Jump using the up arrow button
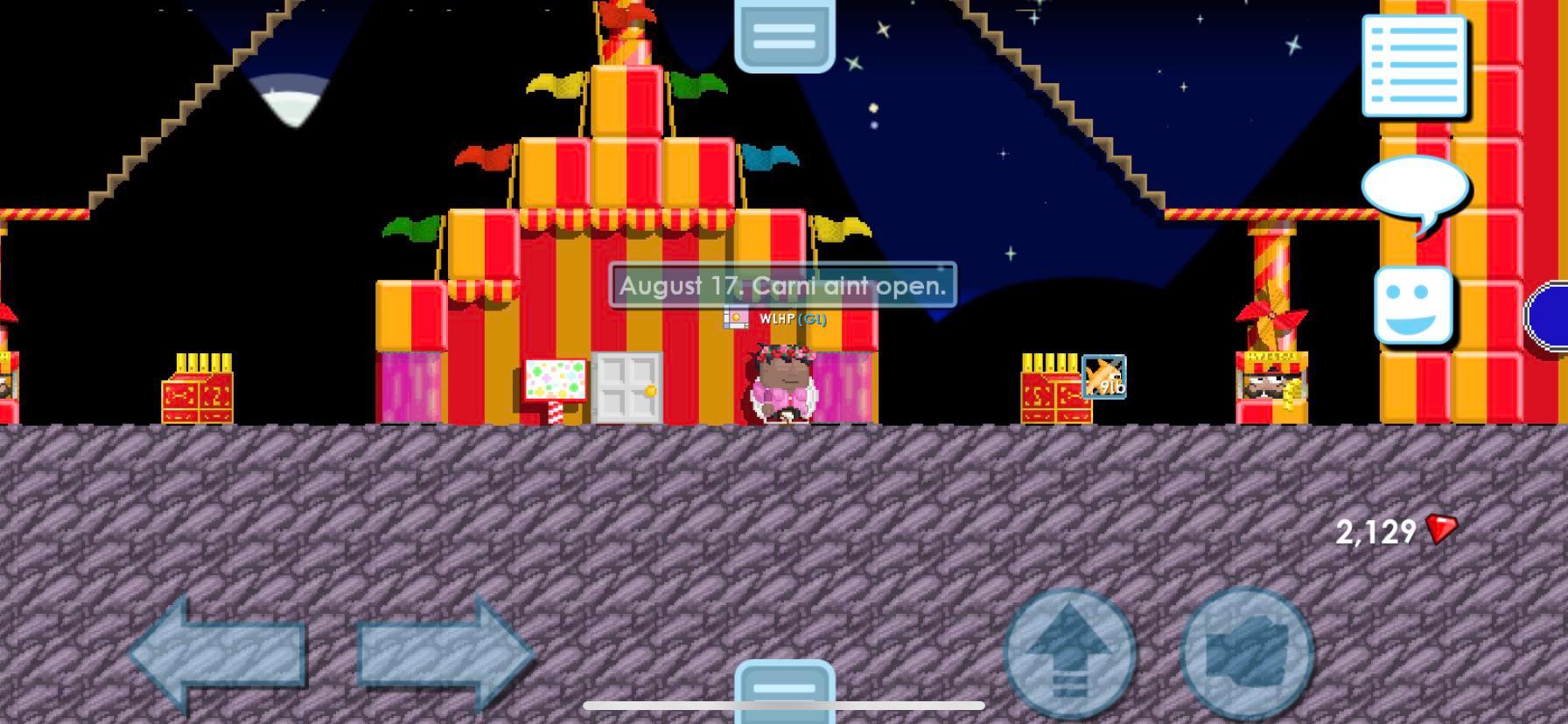The height and width of the screenshot is (724, 1568). [1069, 653]
